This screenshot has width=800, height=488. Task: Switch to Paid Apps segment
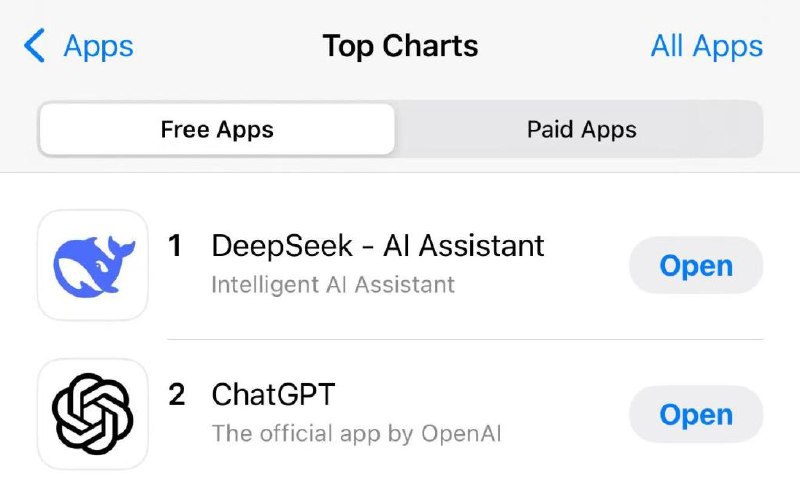[581, 129]
